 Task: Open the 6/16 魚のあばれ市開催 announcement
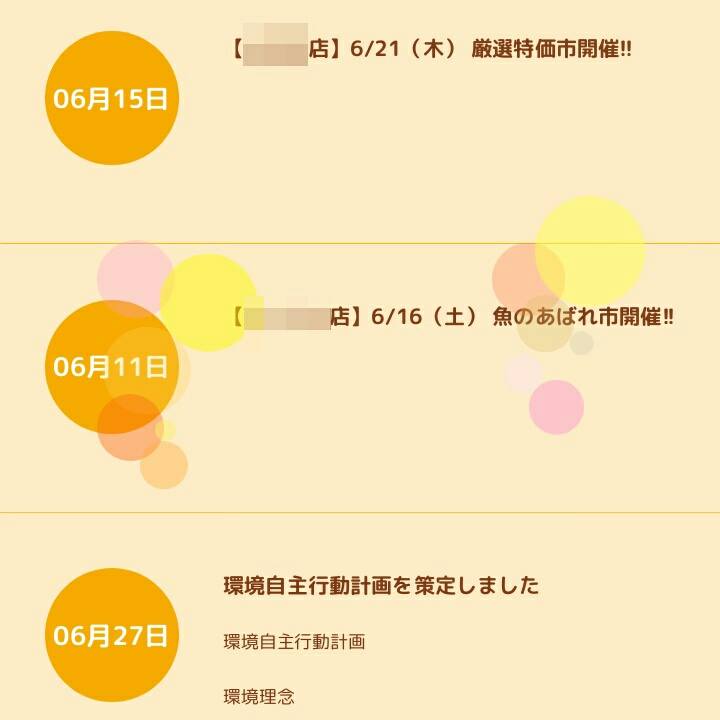click(x=452, y=318)
